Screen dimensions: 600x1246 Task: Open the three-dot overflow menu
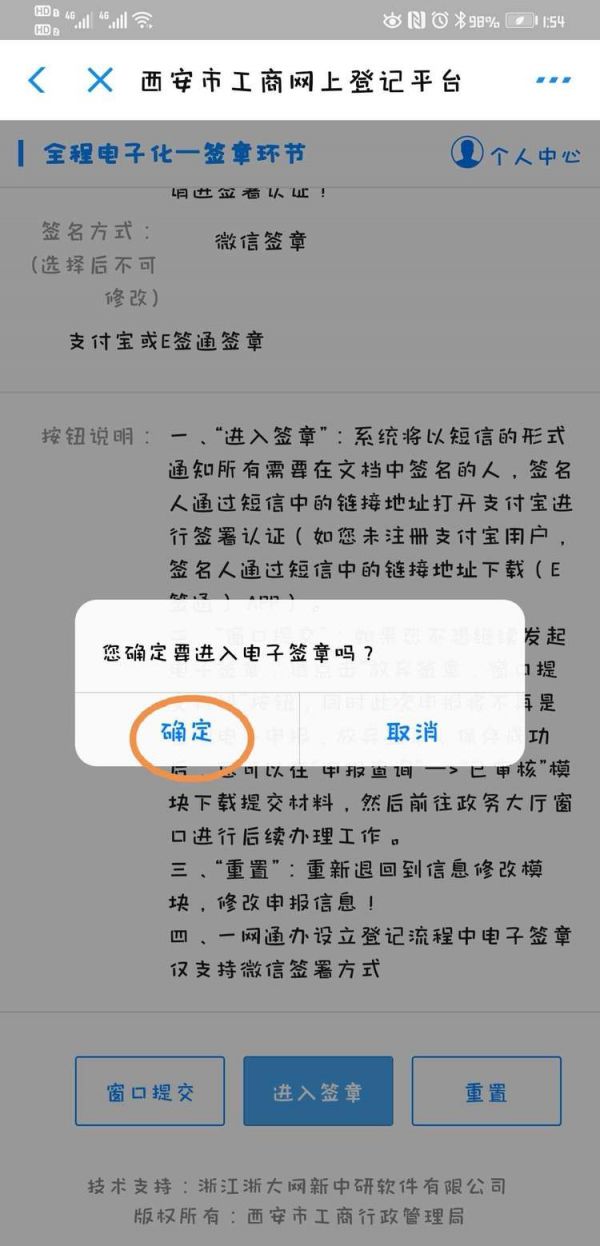552,80
